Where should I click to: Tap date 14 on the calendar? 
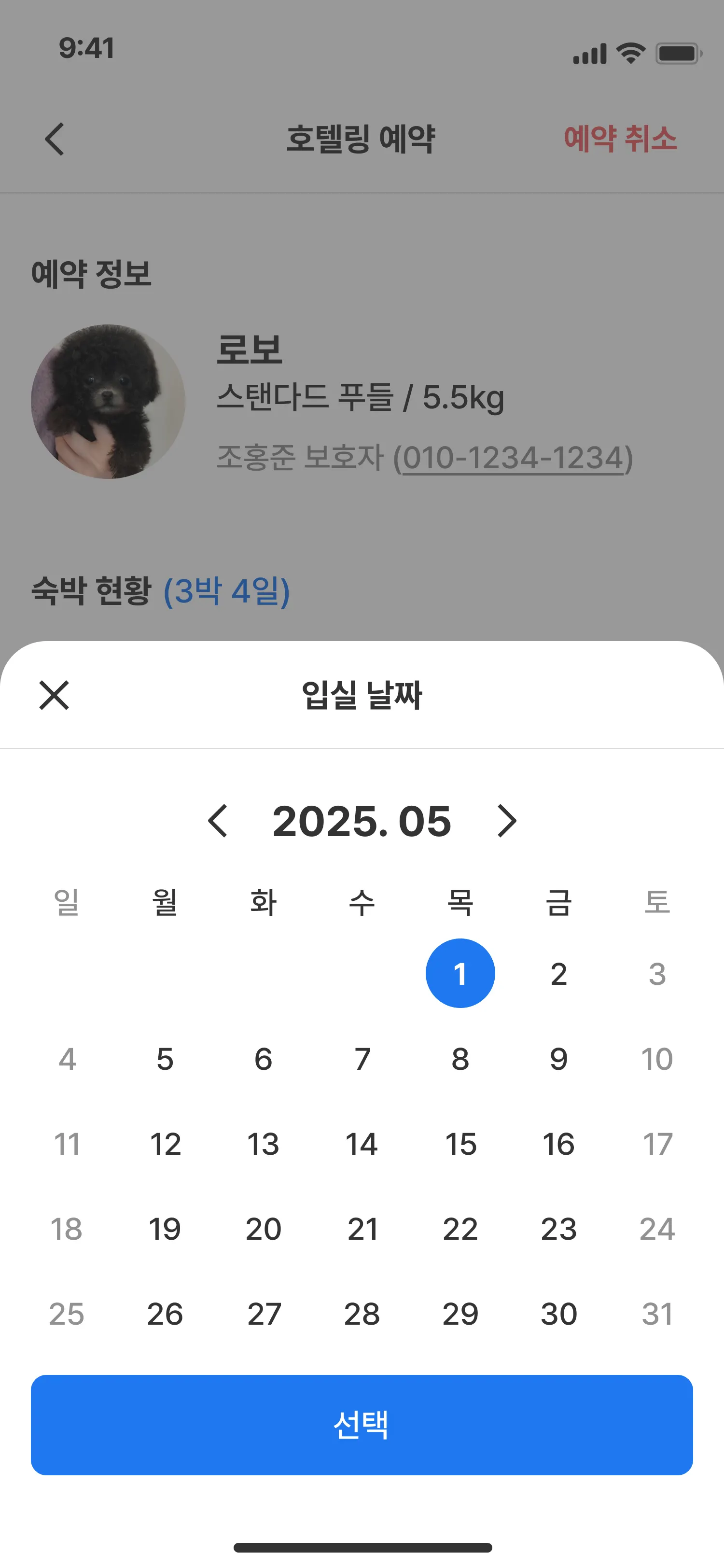point(362,1144)
